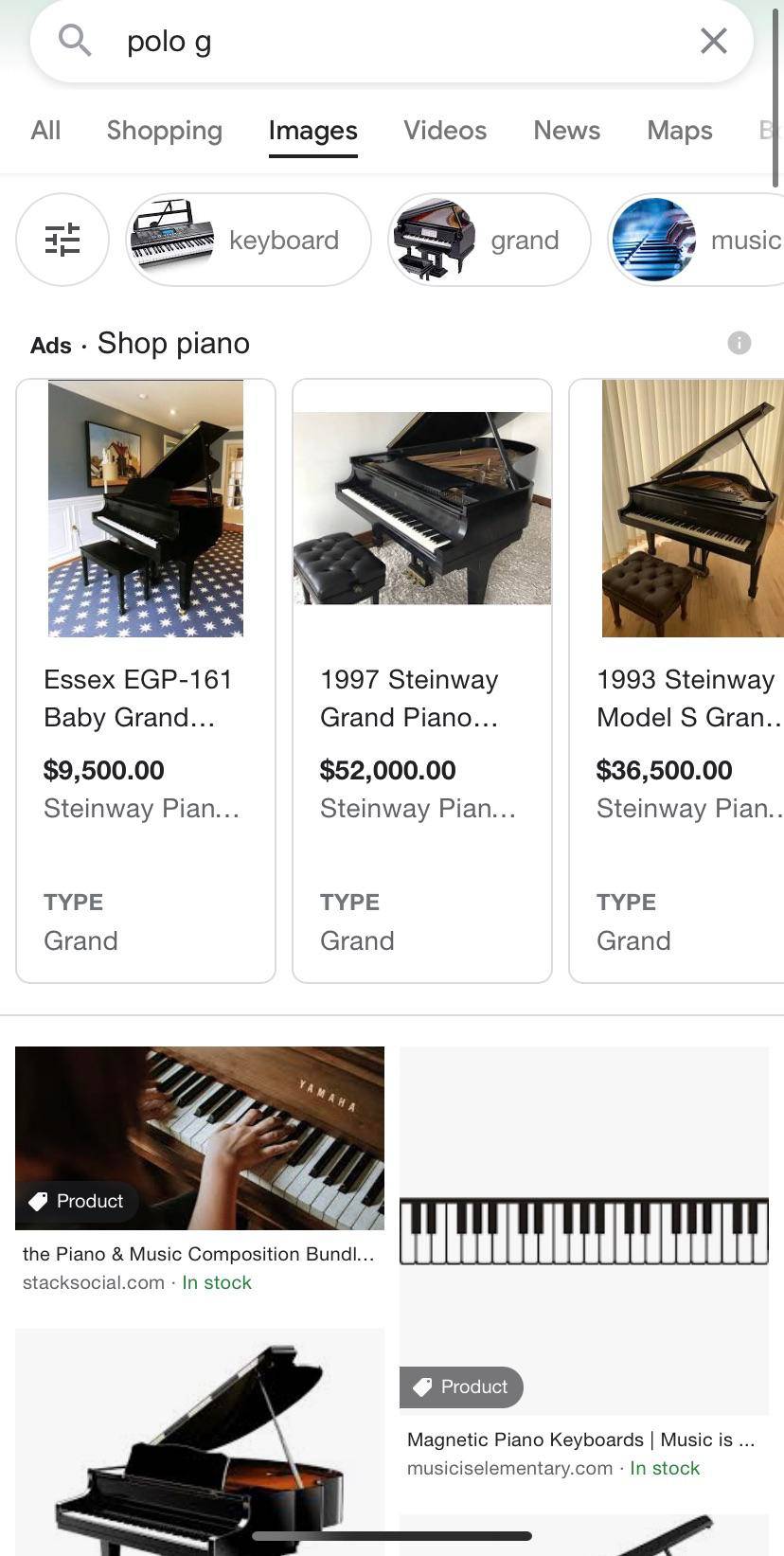Filter results by the grand chip
The image size is (784, 1556).
coord(489,240)
